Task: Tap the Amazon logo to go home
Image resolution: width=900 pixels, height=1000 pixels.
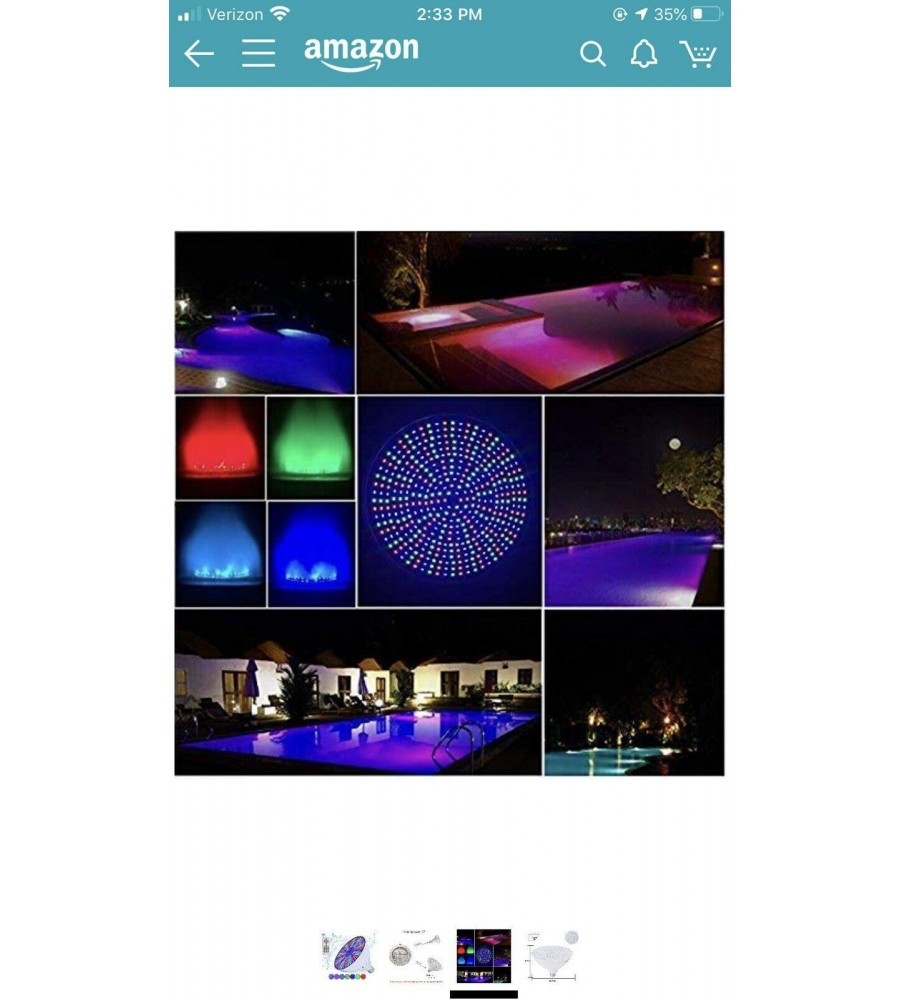Action: click(x=361, y=53)
